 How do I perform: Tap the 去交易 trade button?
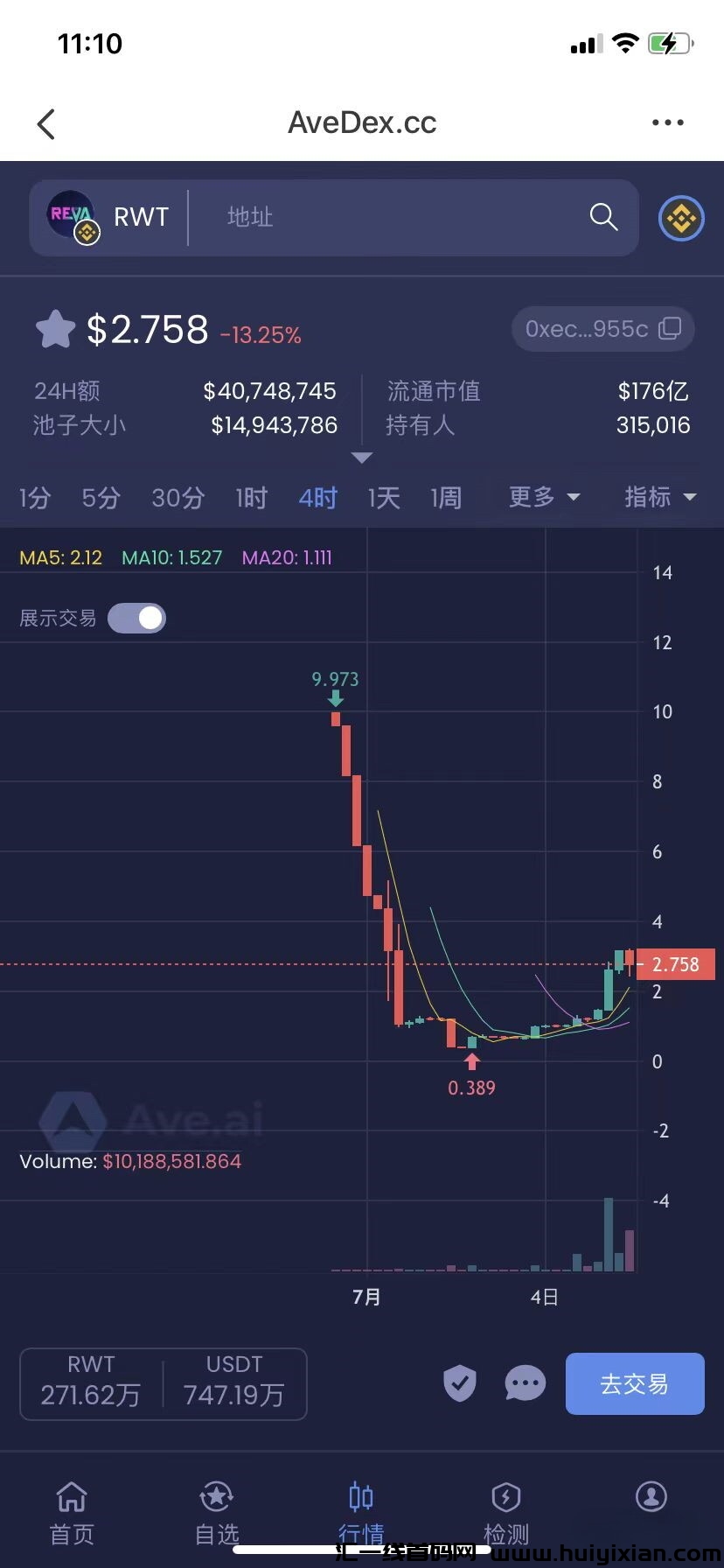(635, 1383)
